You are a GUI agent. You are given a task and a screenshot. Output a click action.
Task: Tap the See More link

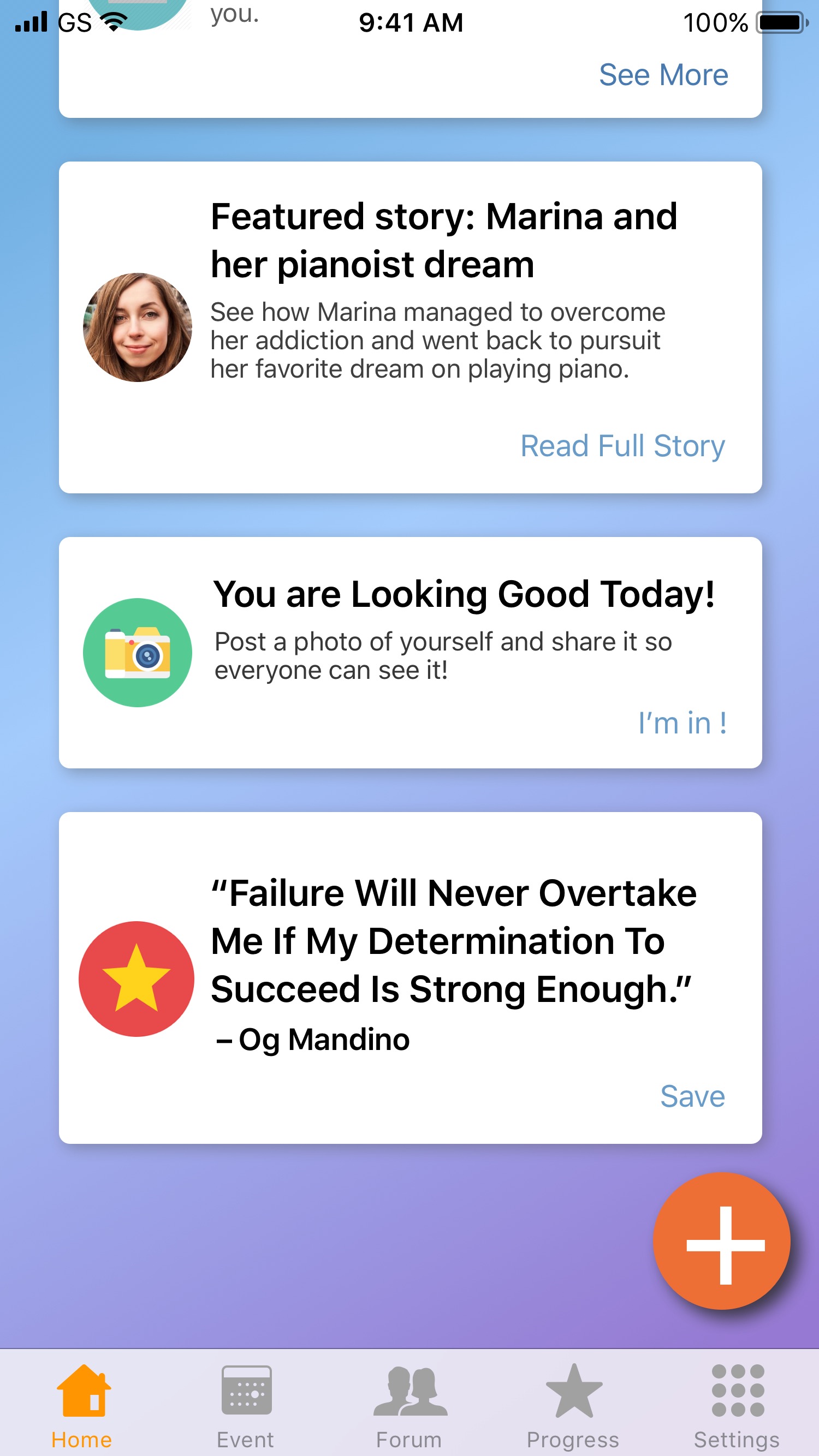663,75
